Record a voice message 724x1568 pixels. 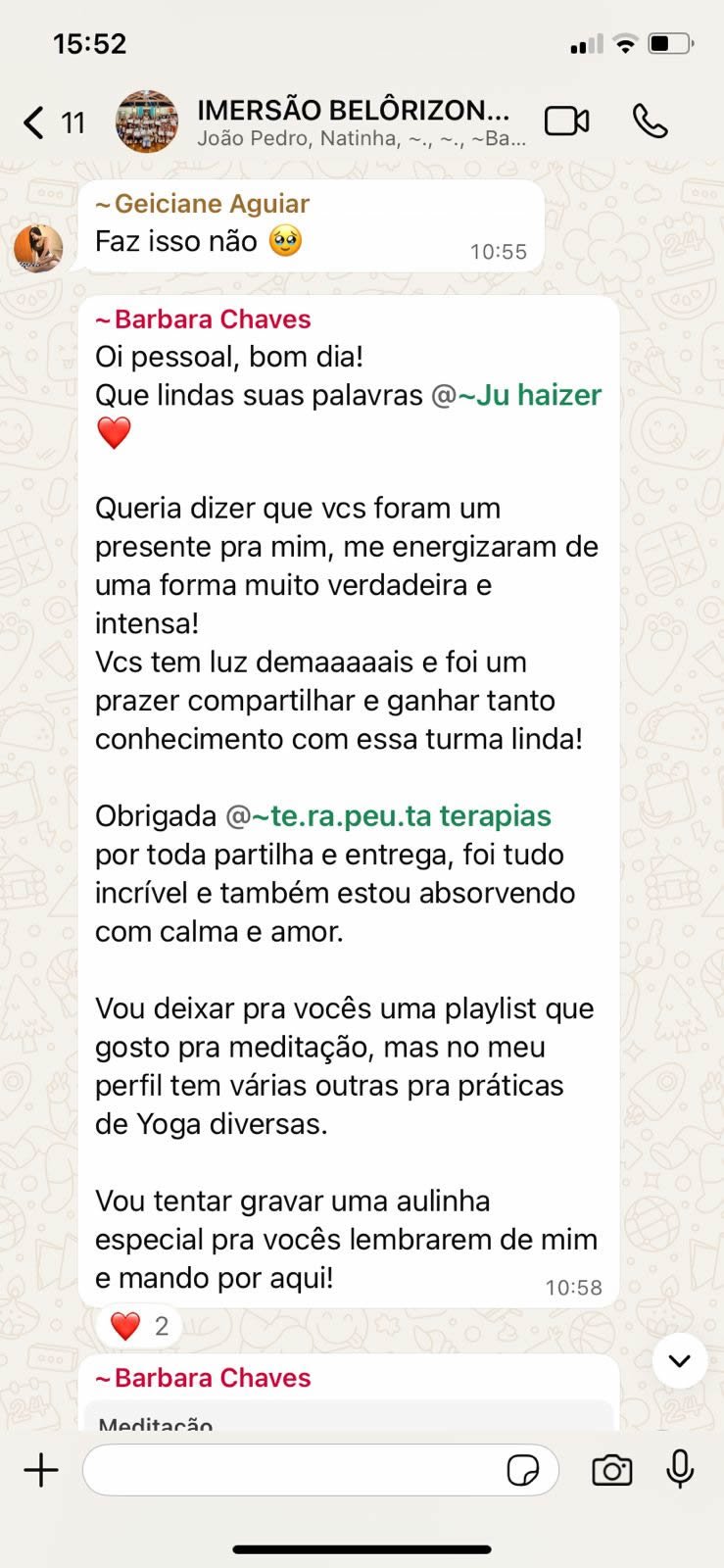pyautogui.click(x=680, y=1470)
